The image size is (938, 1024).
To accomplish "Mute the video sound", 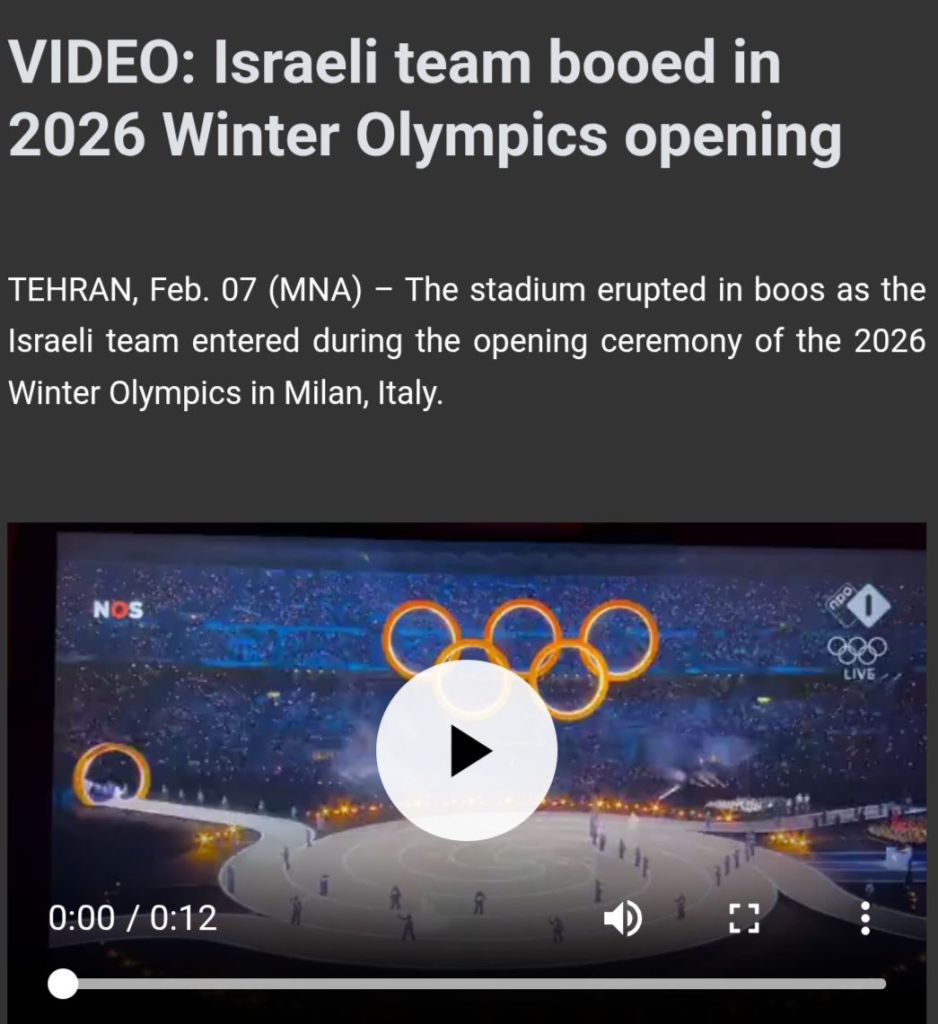I will pos(623,918).
